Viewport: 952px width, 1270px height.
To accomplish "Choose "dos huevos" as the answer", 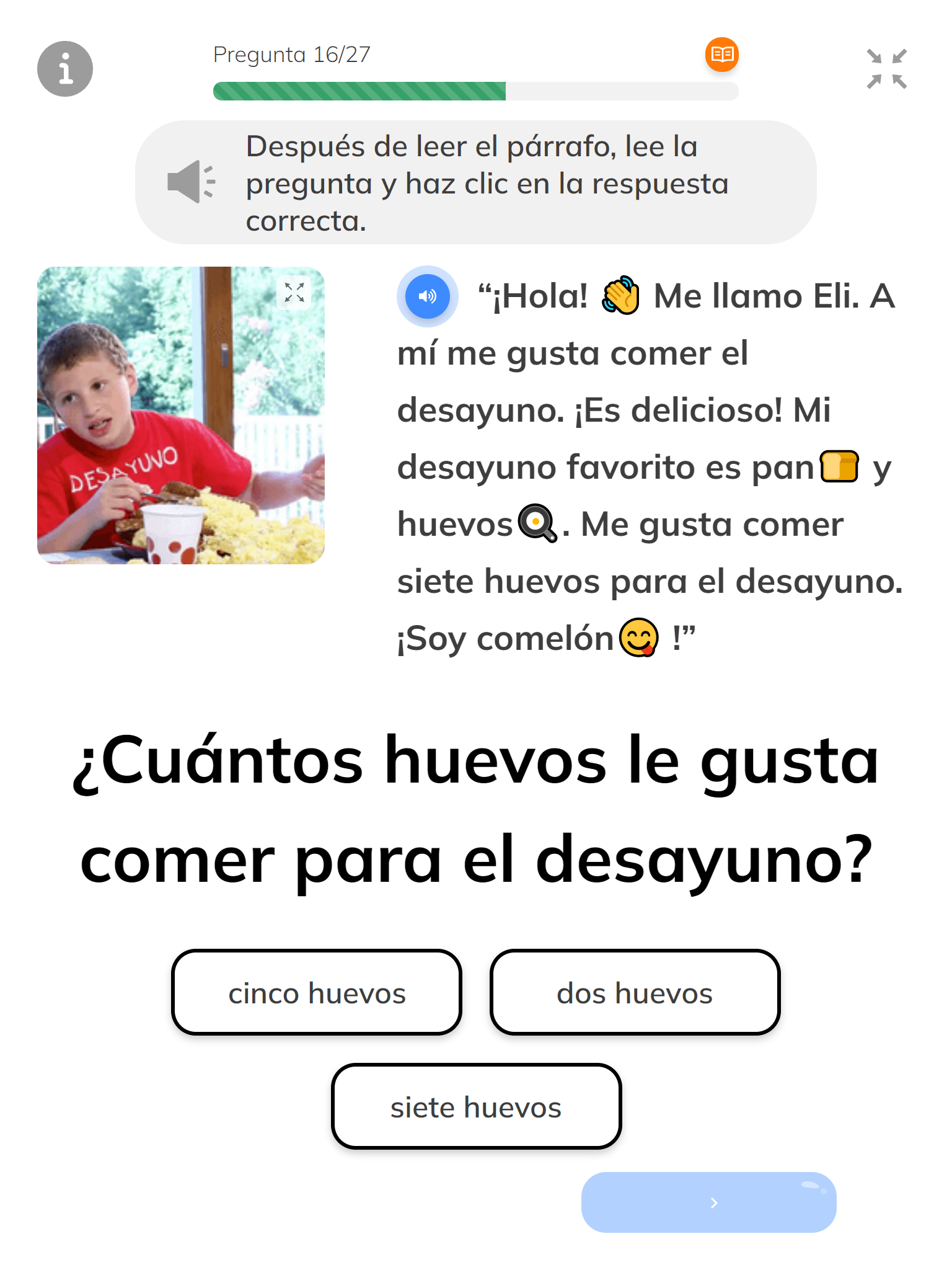I will 635,993.
